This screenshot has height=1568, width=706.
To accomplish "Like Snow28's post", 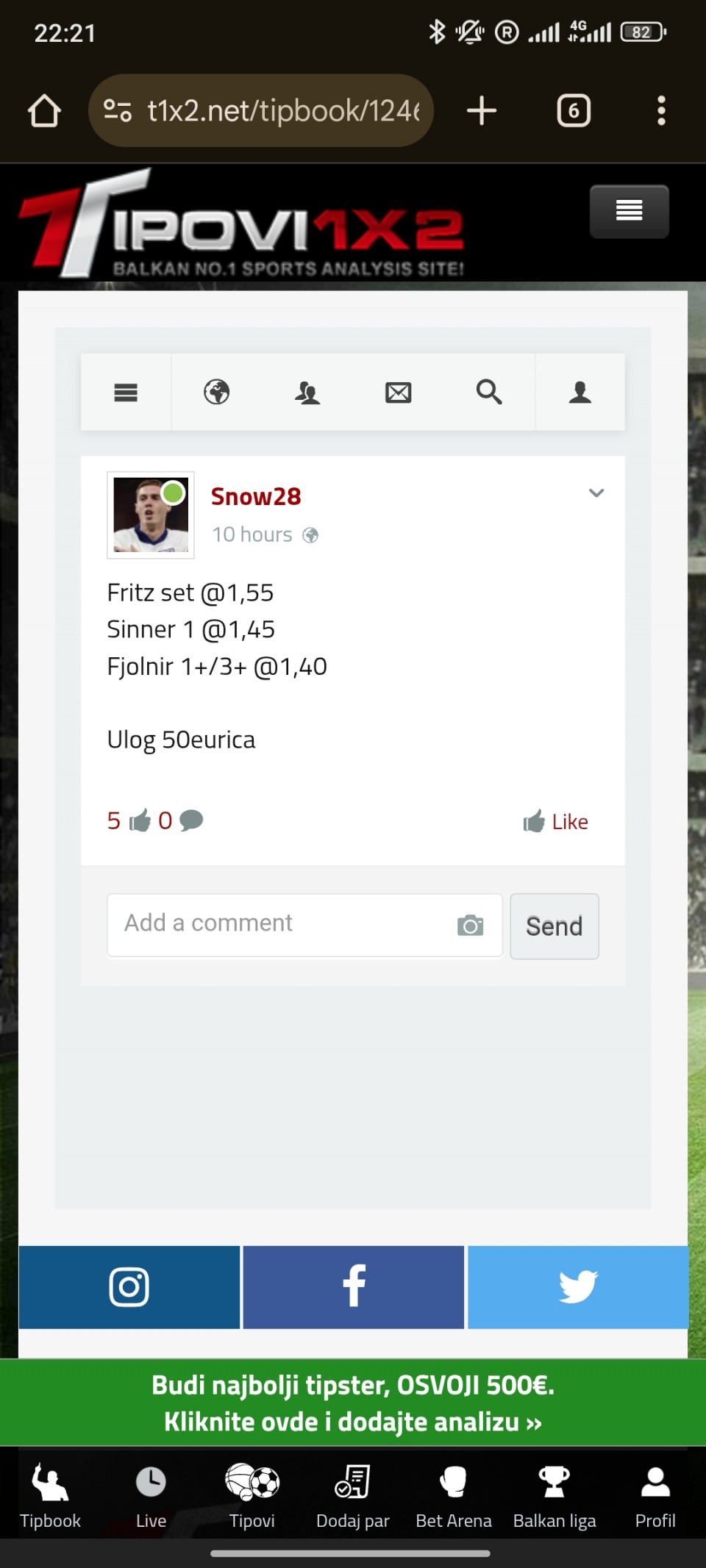I will (x=556, y=821).
